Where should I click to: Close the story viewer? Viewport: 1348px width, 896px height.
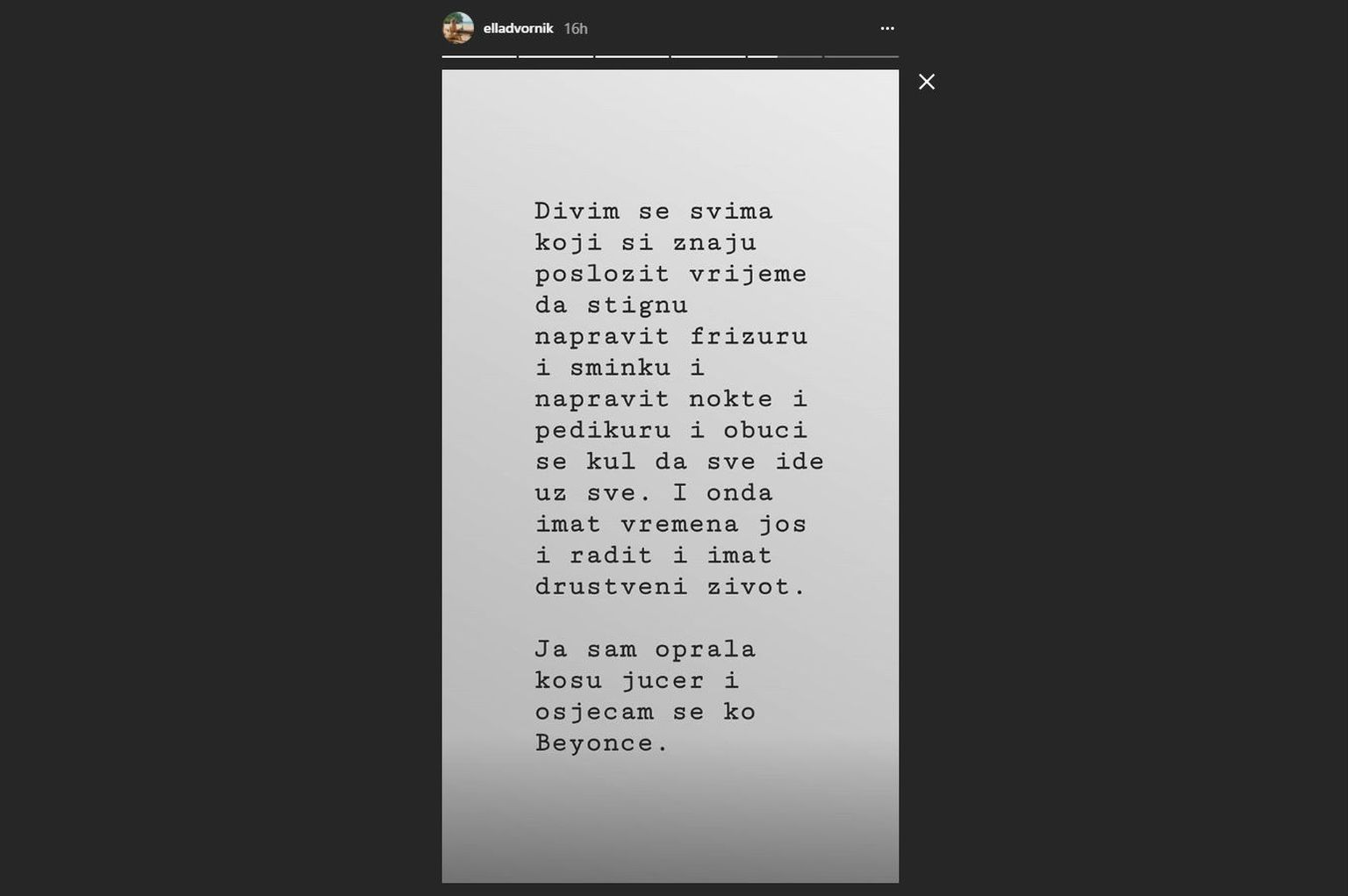tap(926, 82)
